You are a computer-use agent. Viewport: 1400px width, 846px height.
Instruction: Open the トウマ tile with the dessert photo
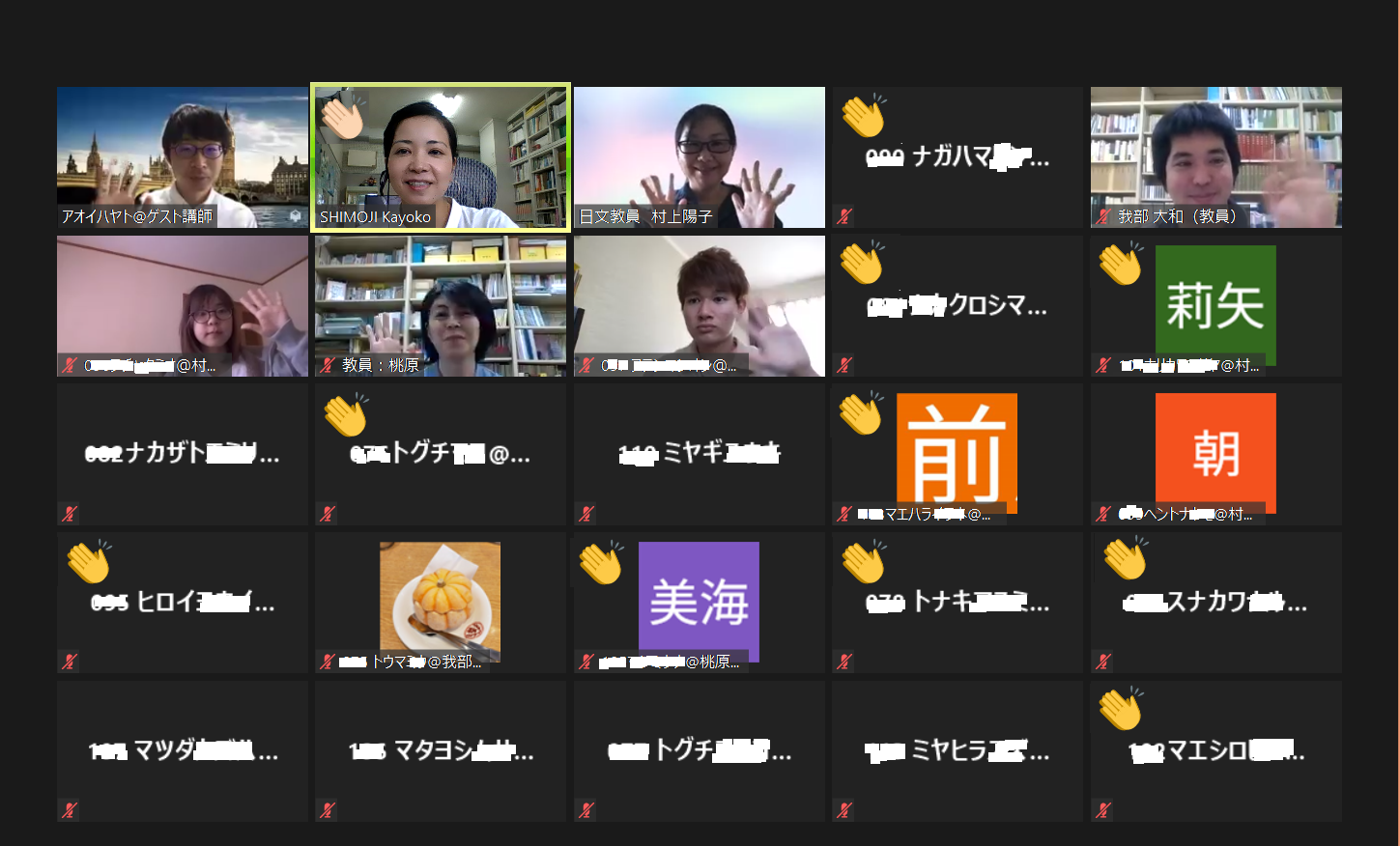pyautogui.click(x=441, y=603)
